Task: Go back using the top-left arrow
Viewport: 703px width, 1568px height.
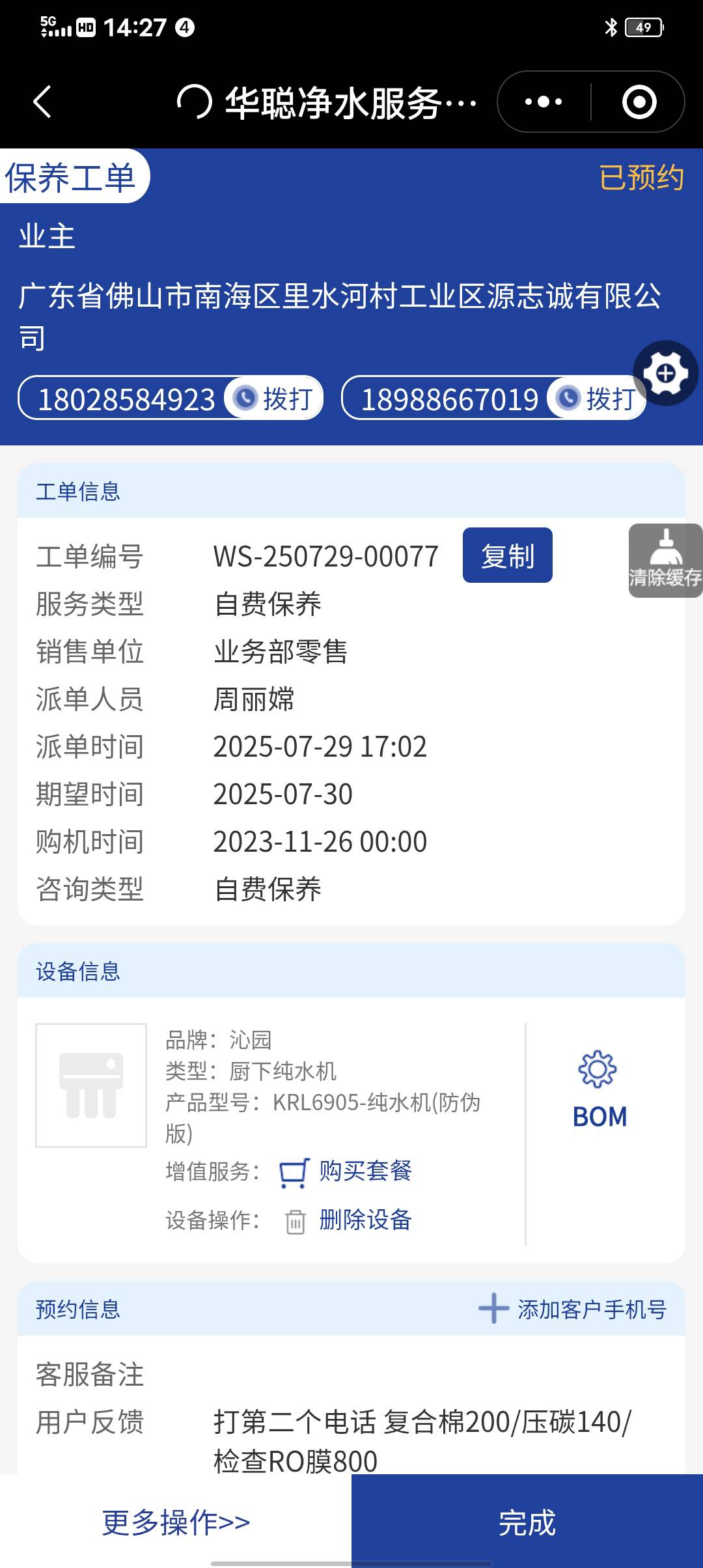Action: pyautogui.click(x=42, y=102)
